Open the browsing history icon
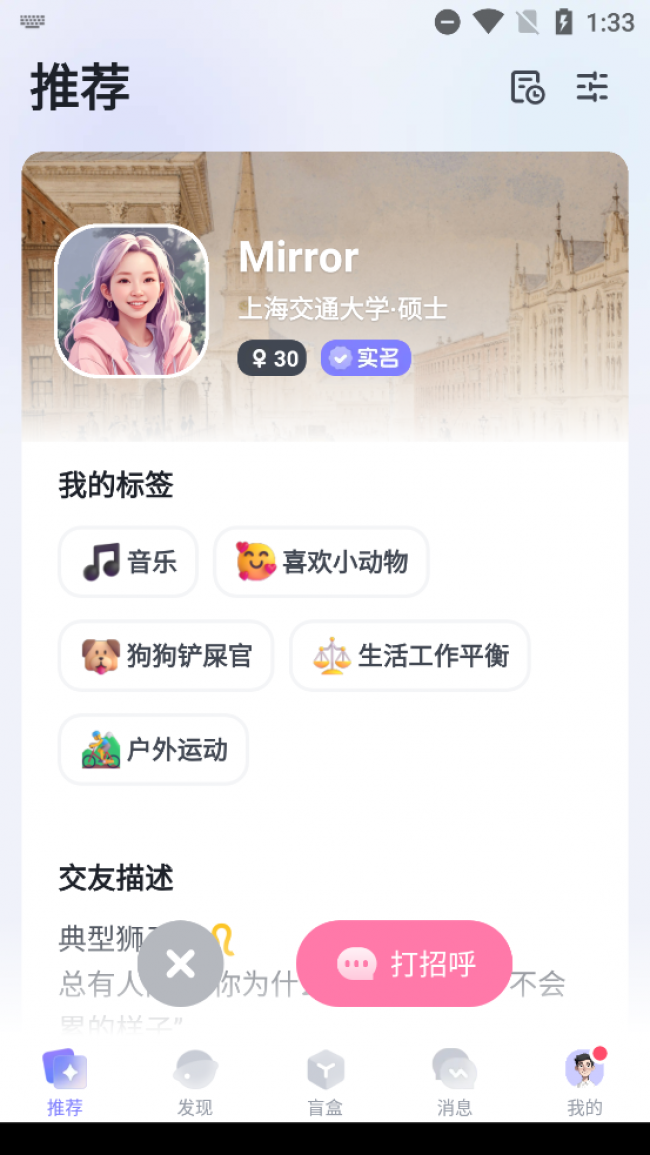This screenshot has height=1155, width=650. (527, 88)
